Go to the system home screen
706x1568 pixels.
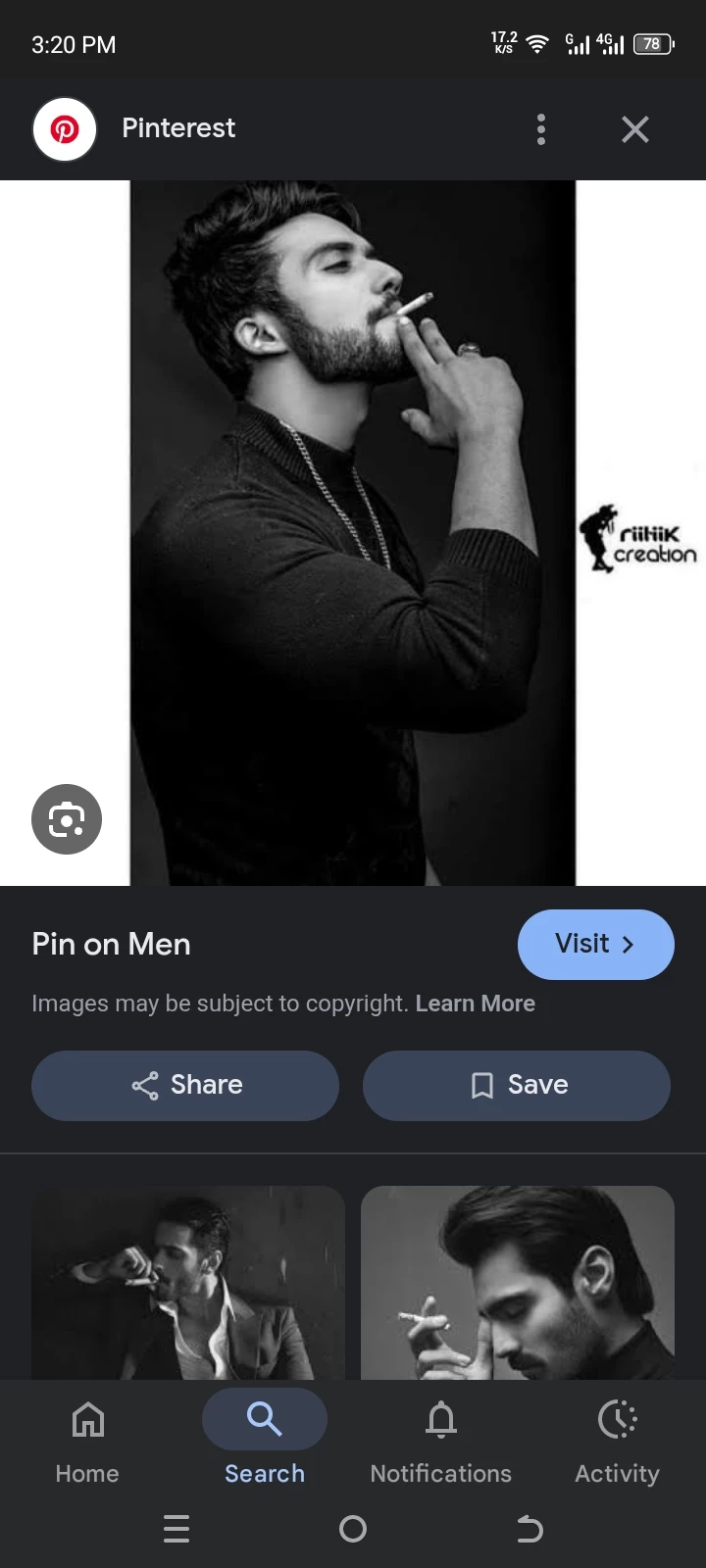[x=353, y=1529]
